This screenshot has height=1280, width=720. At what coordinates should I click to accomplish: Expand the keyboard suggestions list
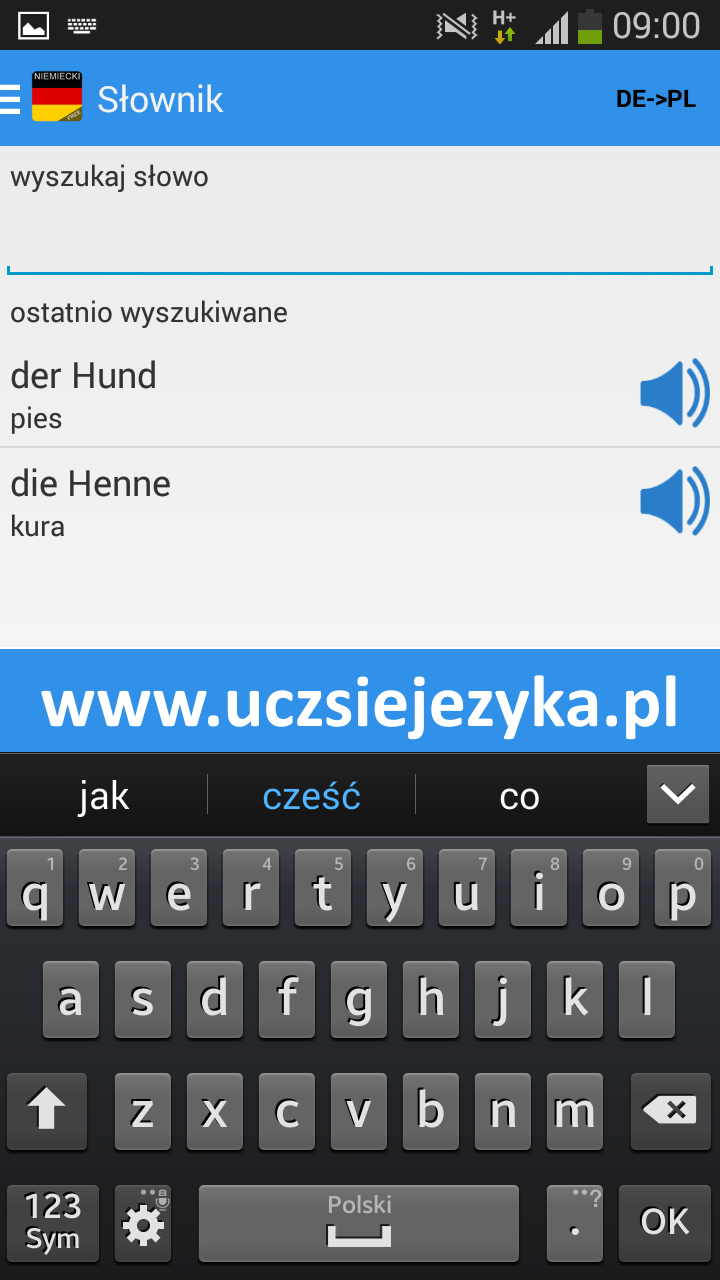tap(678, 794)
